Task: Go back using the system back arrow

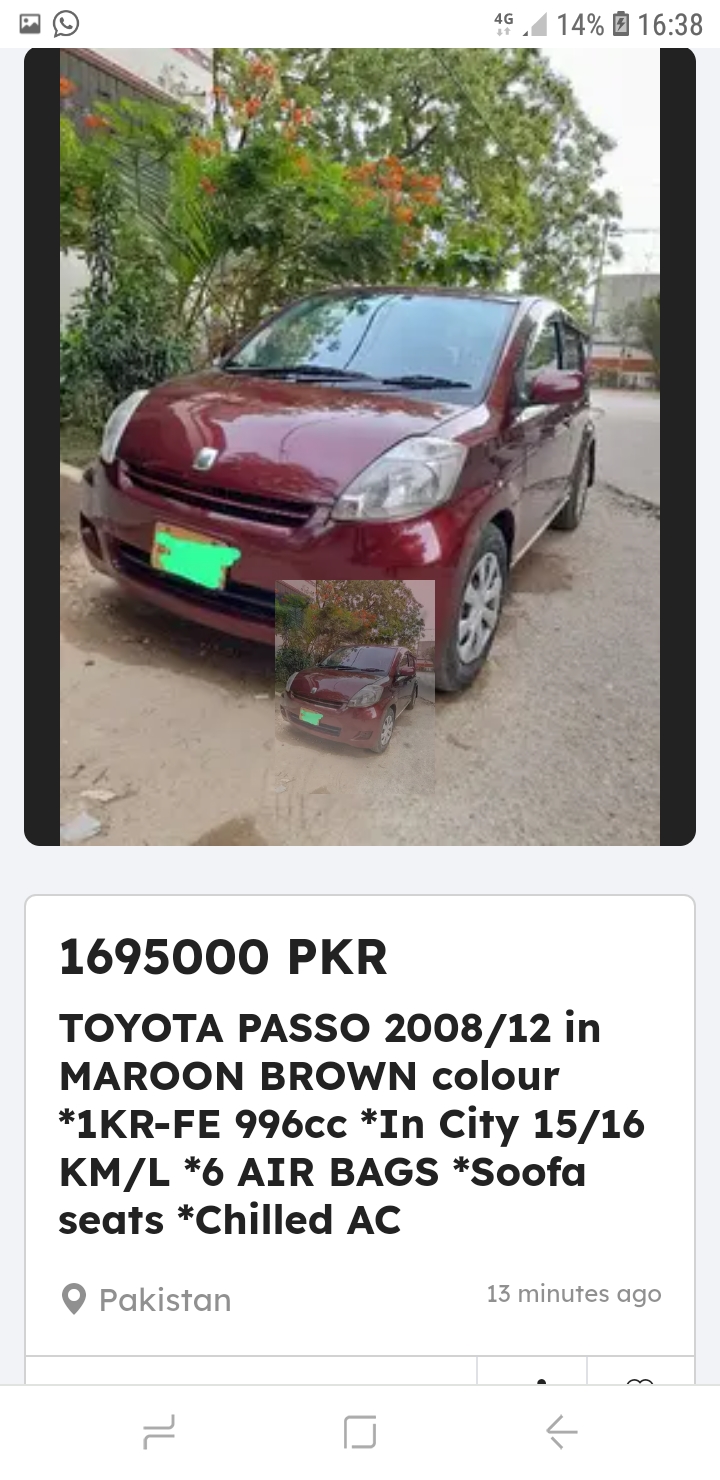Action: pos(562,1432)
